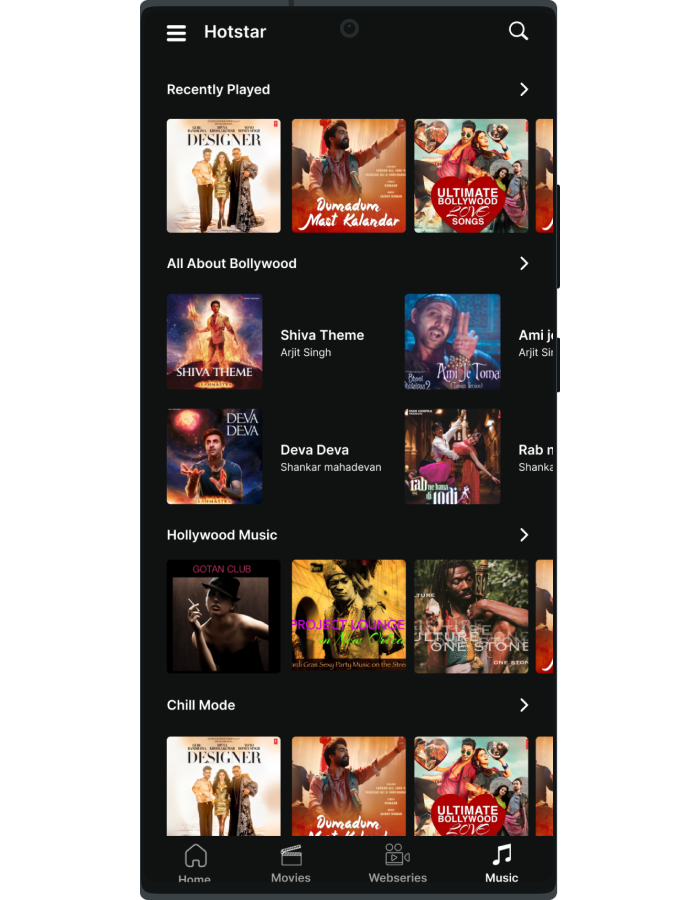The height and width of the screenshot is (900, 700).
Task: Play Deva Deva by Shankar Mahadevan
Action: [x=215, y=456]
